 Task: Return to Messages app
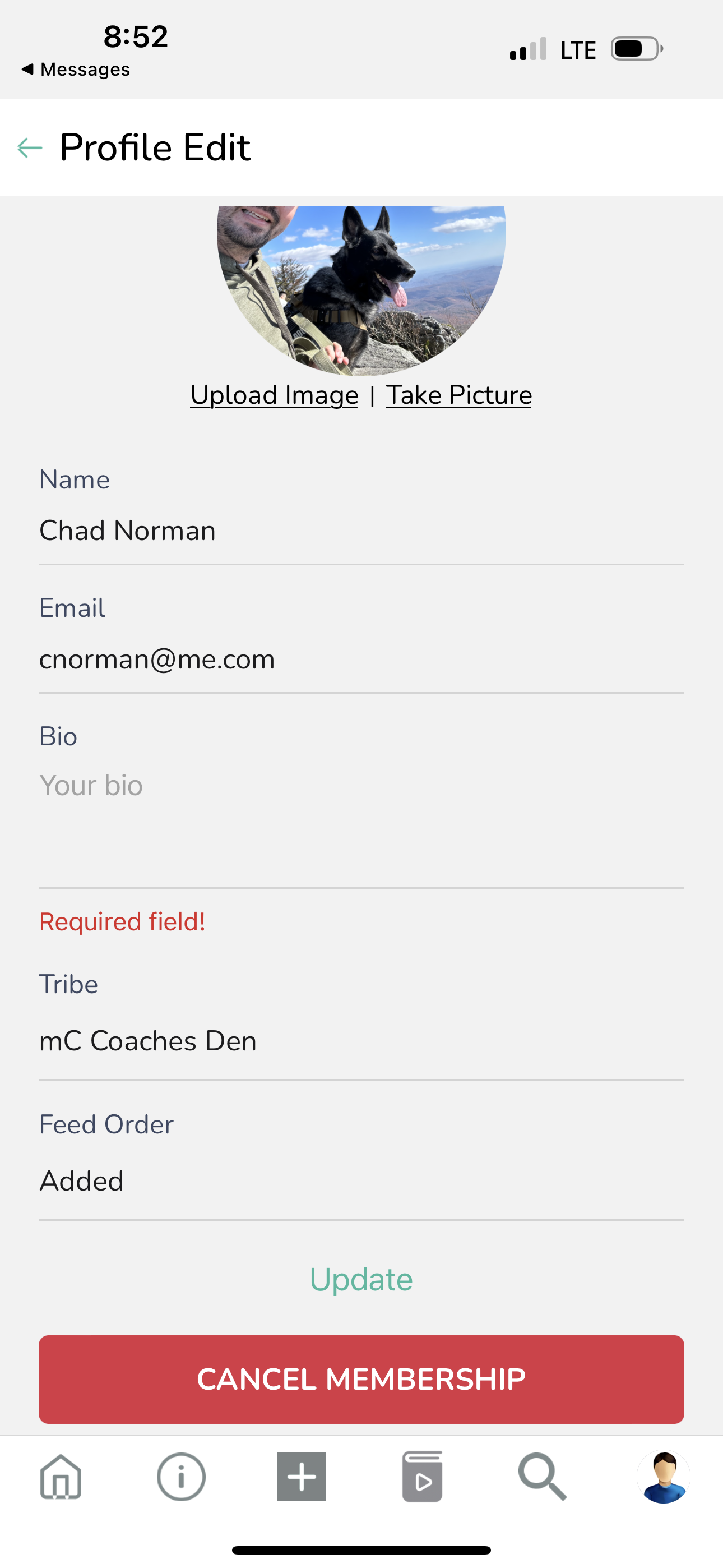[76, 70]
